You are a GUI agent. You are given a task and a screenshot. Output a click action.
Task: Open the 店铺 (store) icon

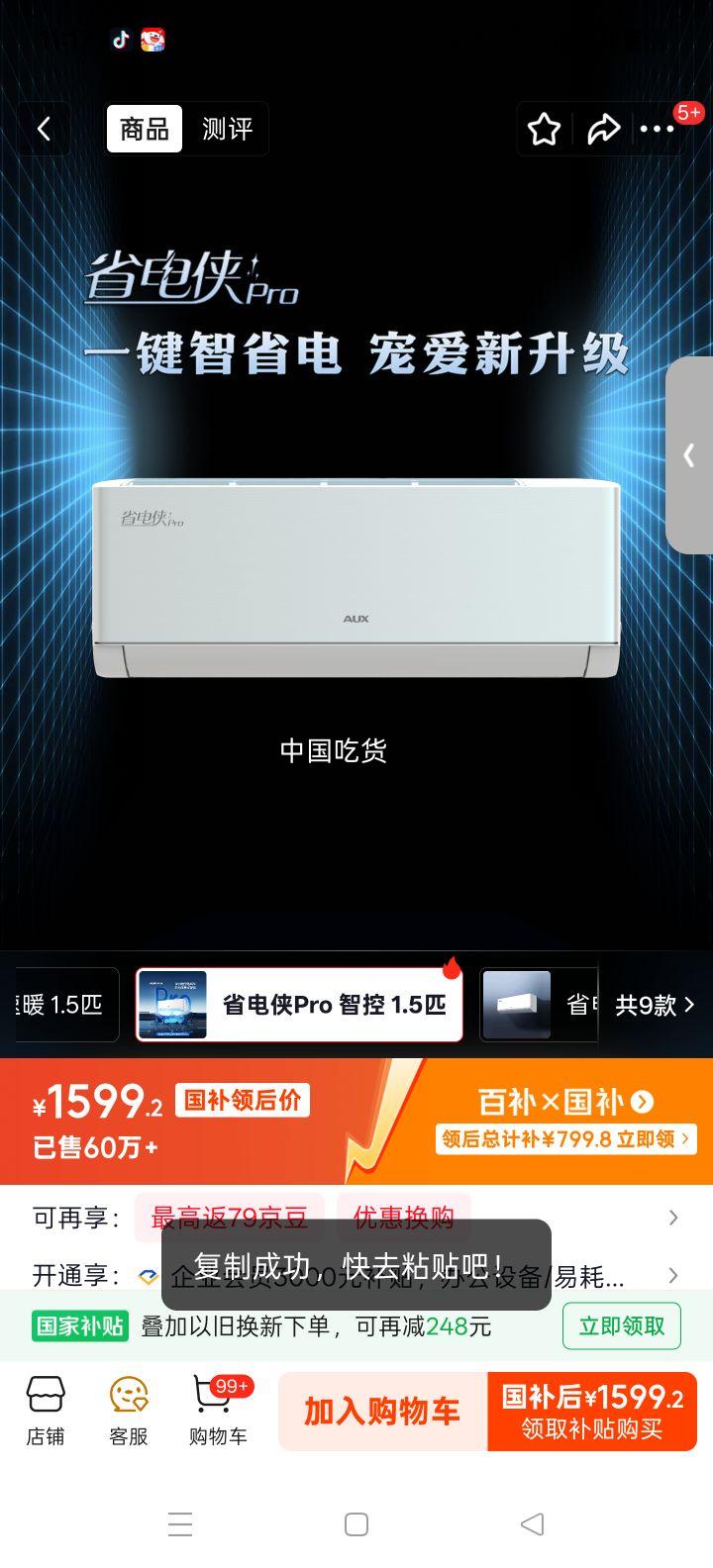(x=44, y=1411)
